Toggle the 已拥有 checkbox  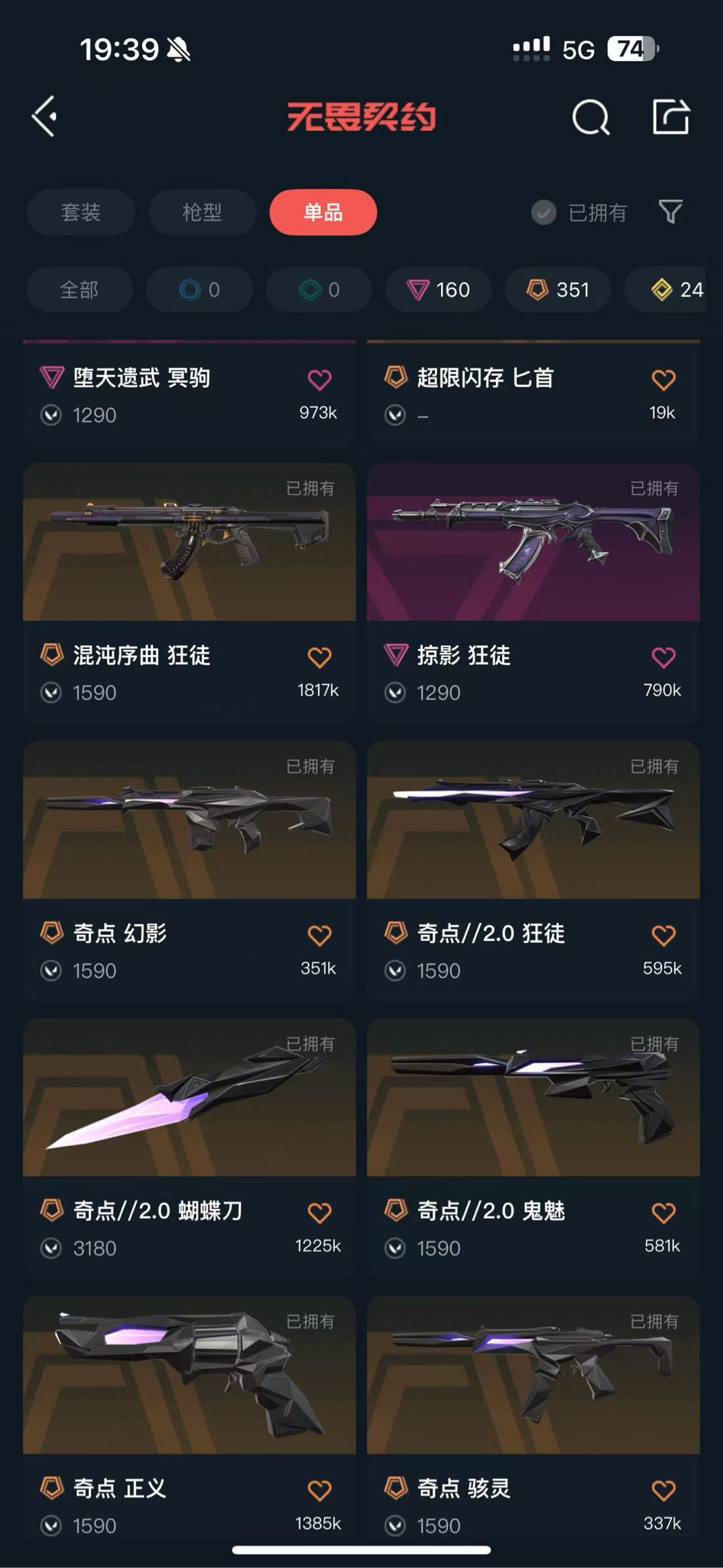544,212
